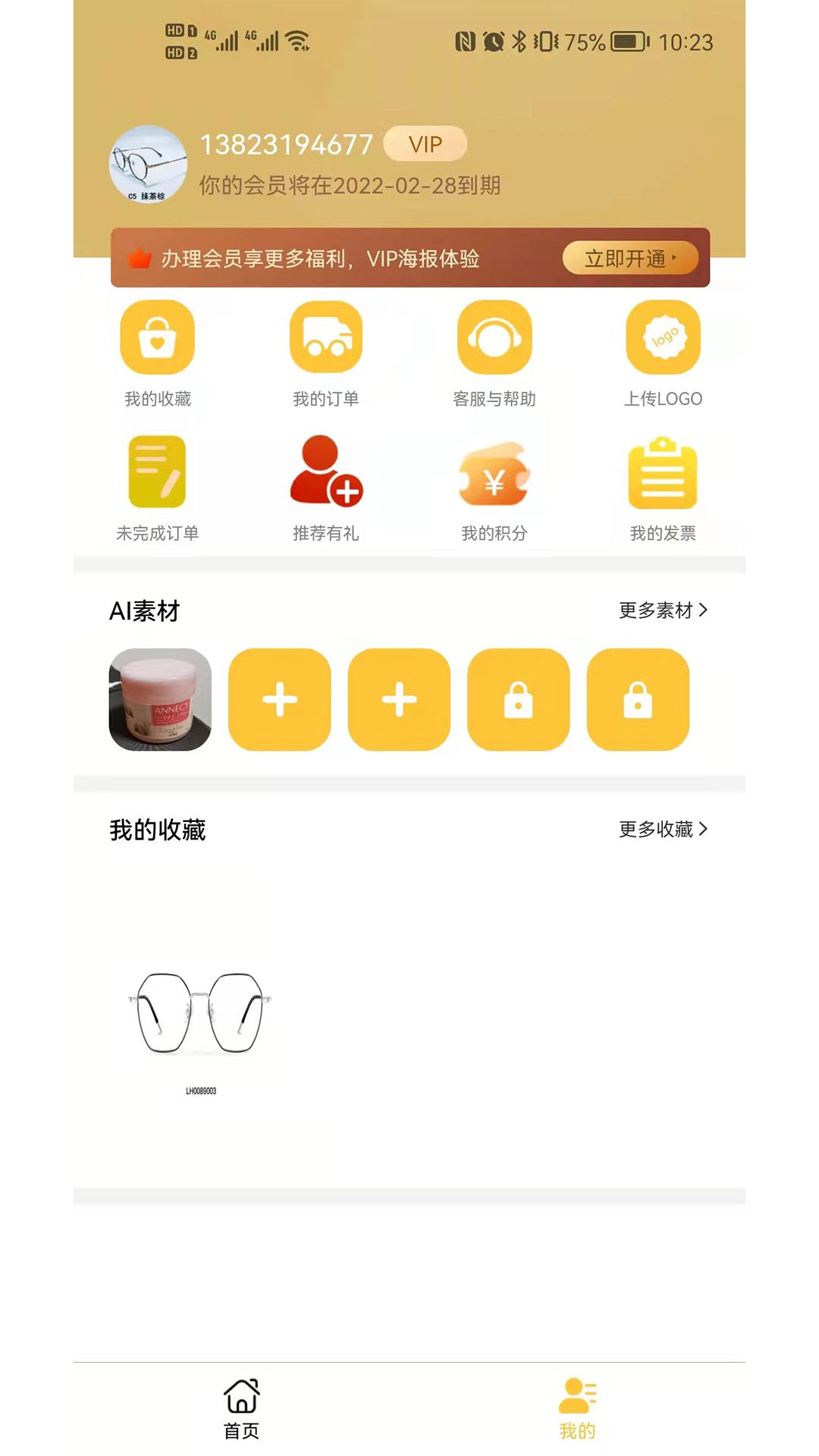The width and height of the screenshot is (819, 1456).
Task: Tap the second locked AI素材 slot
Action: point(638,699)
